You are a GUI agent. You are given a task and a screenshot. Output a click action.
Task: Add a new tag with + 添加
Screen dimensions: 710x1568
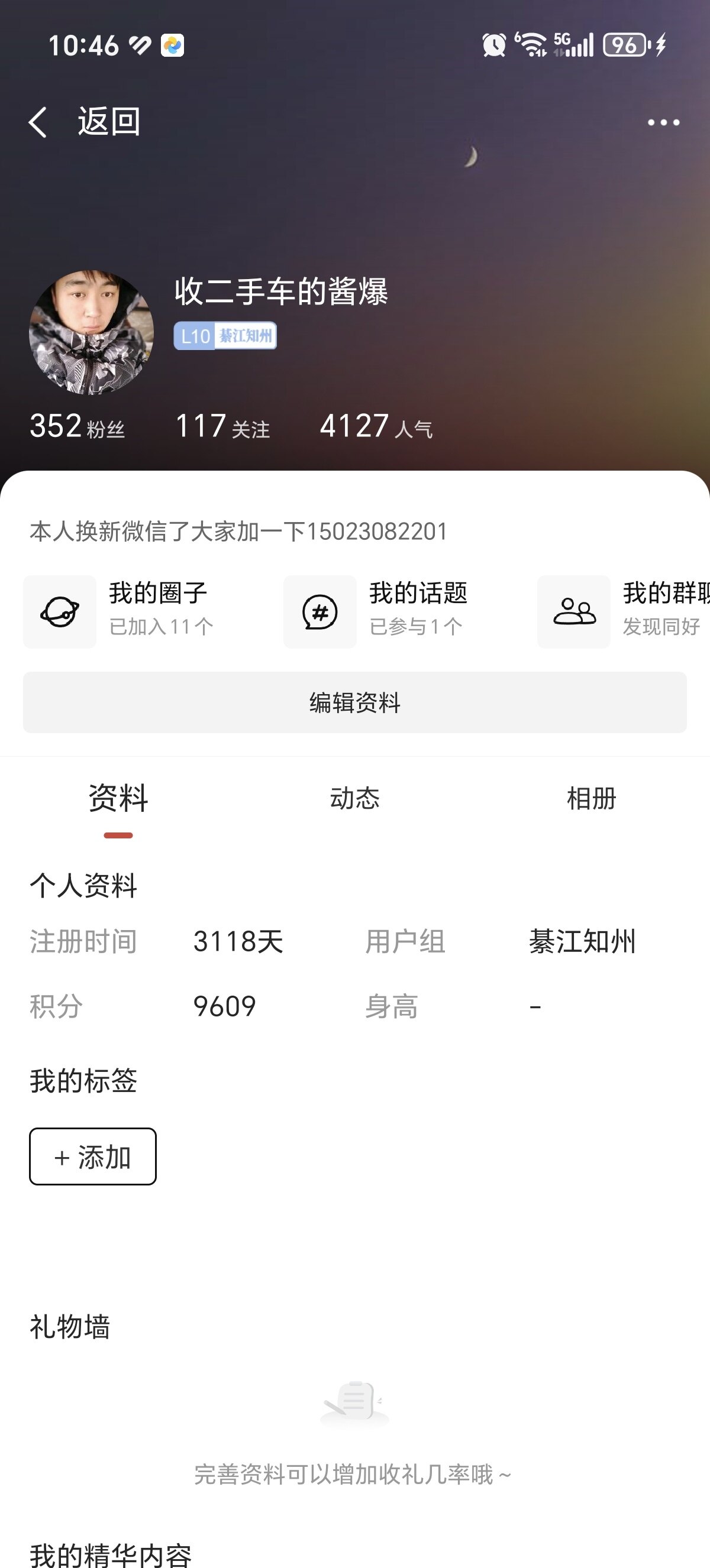[x=92, y=1156]
